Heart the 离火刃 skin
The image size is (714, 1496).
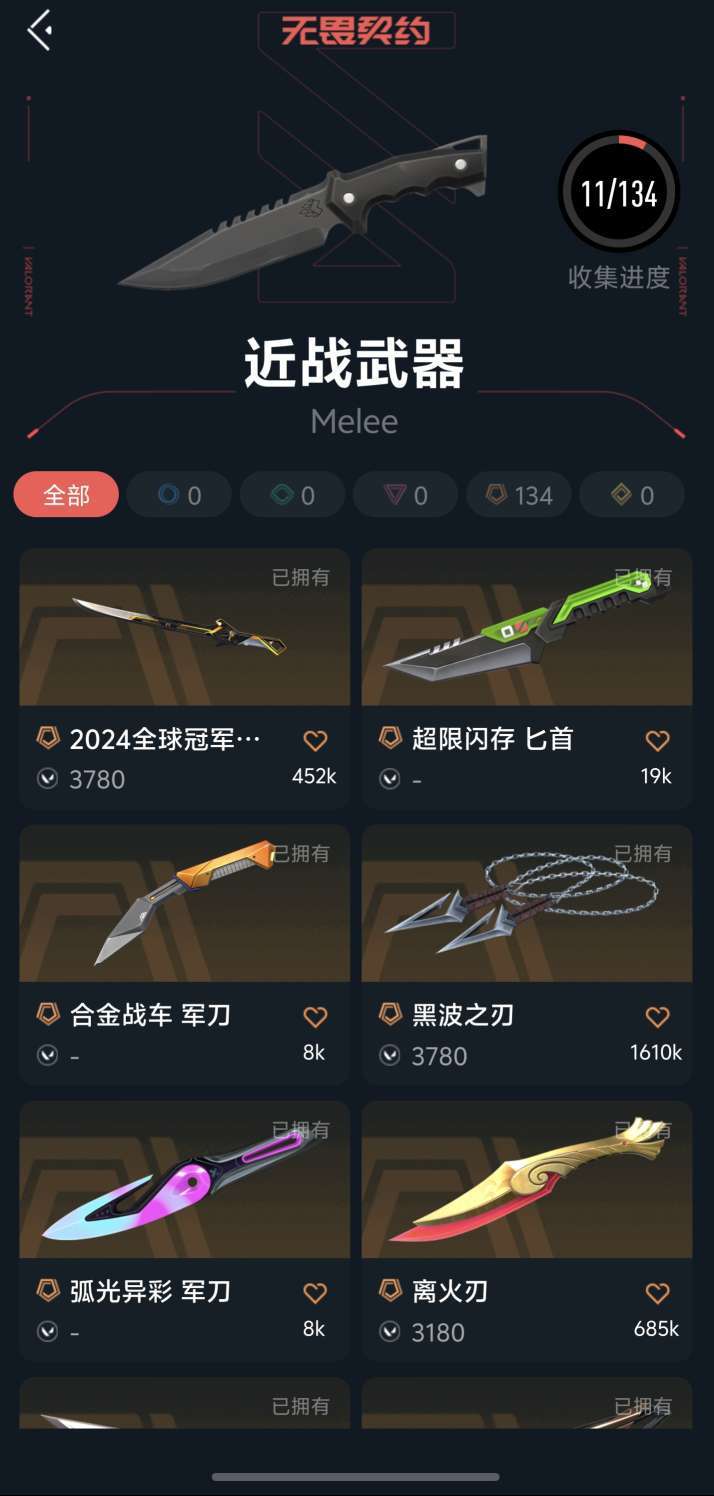pos(657,1293)
